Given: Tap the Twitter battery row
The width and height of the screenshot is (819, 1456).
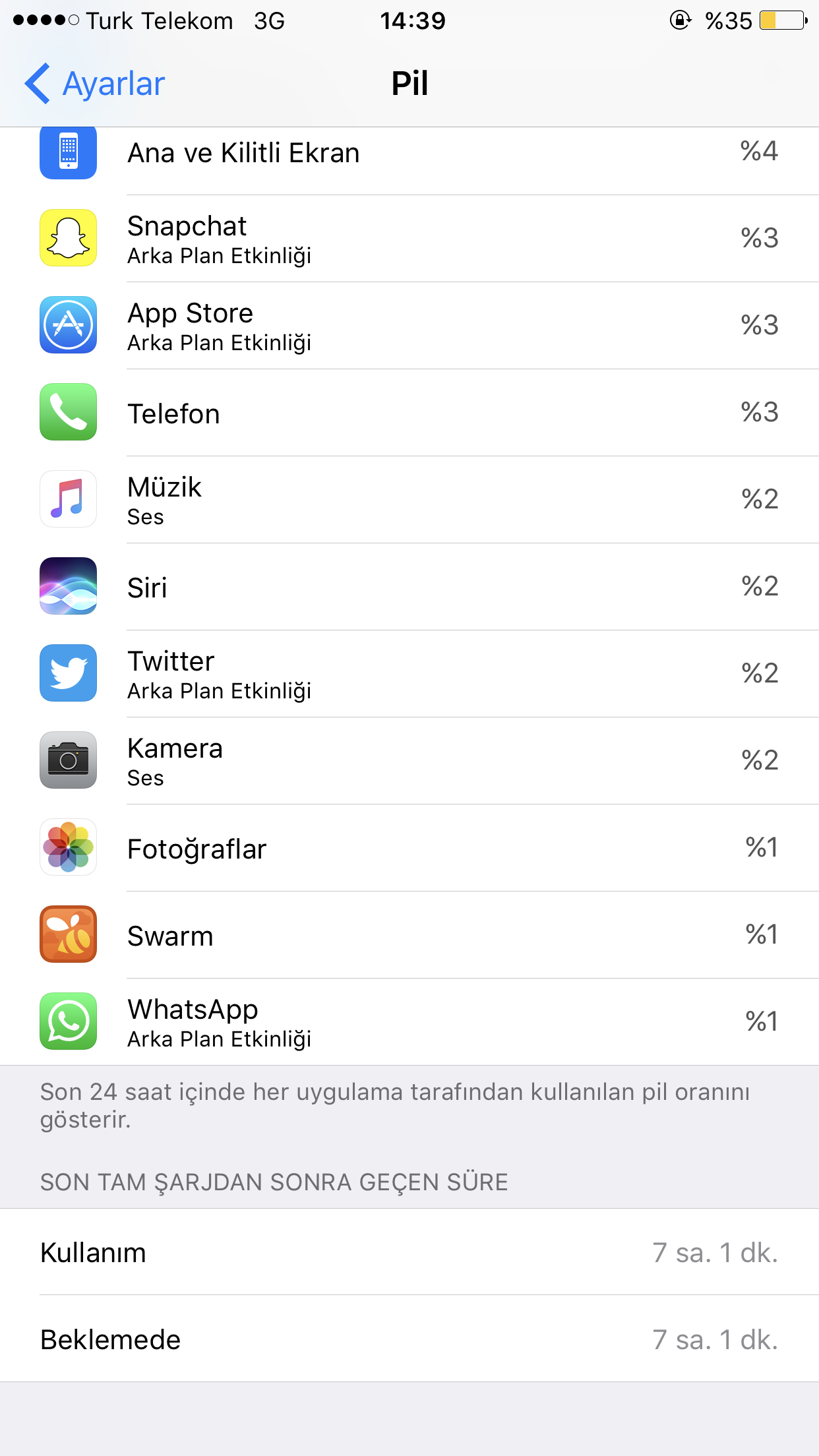Looking at the screenshot, I should pyautogui.click(x=409, y=674).
